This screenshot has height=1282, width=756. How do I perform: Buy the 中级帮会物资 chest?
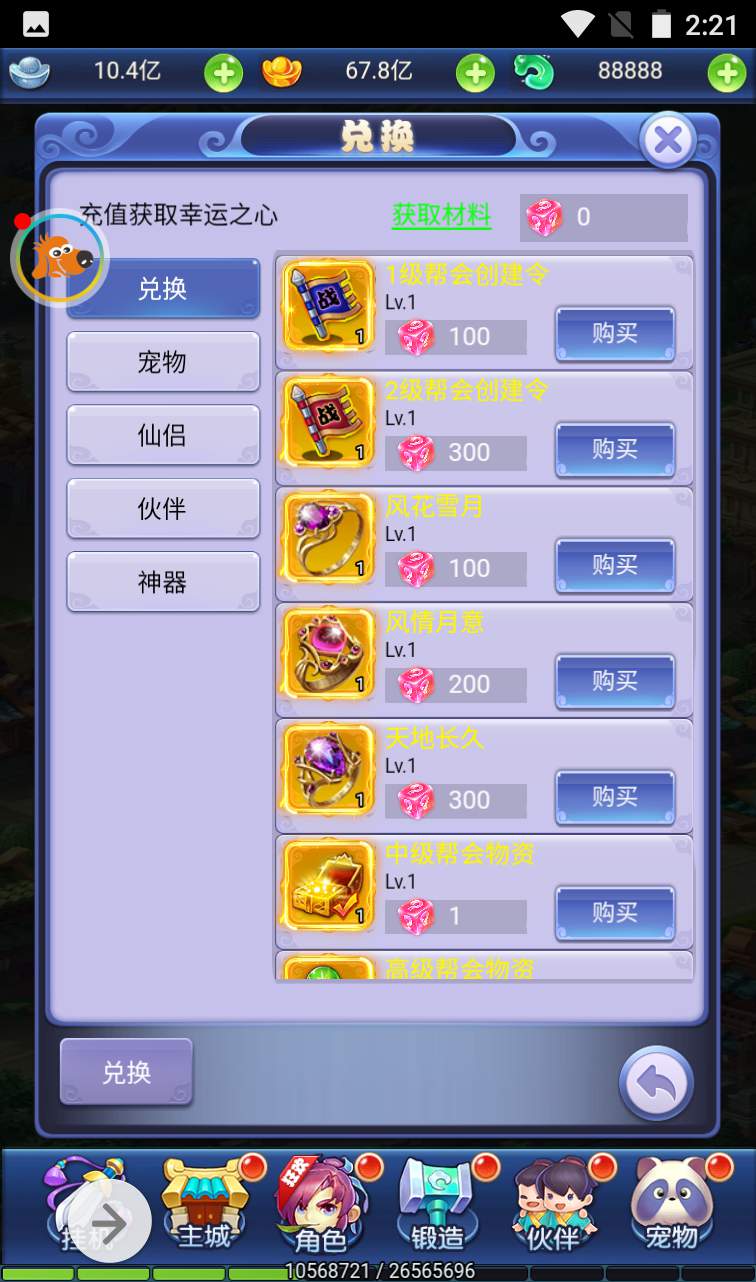coord(615,913)
